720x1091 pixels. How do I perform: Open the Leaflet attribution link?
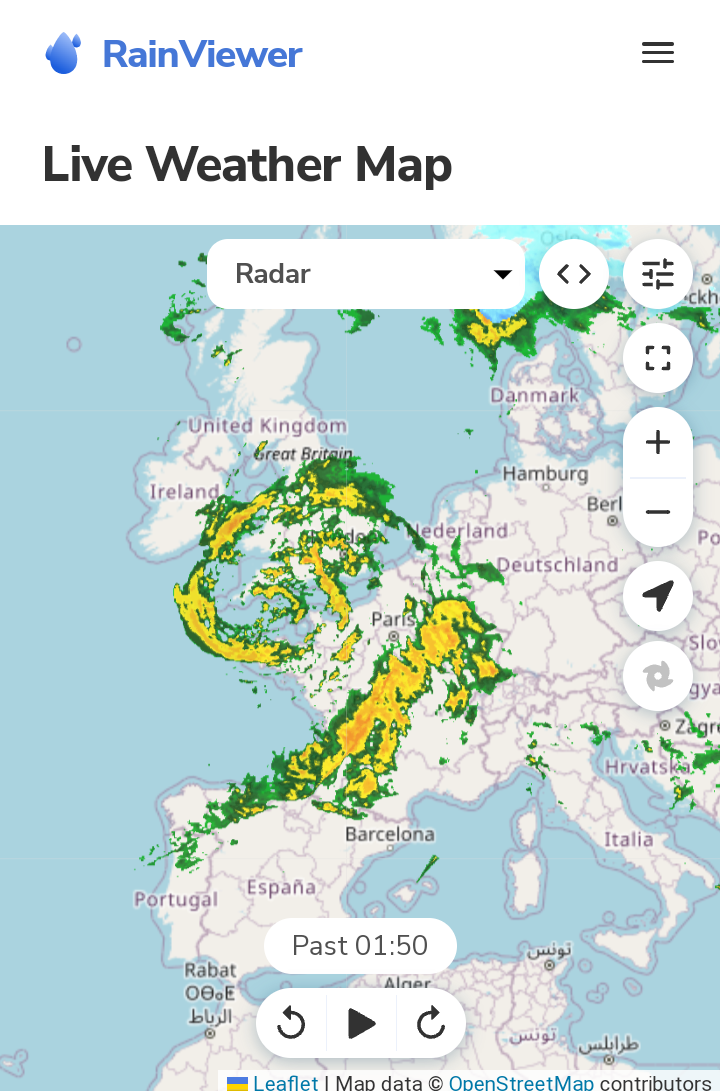click(x=285, y=1082)
